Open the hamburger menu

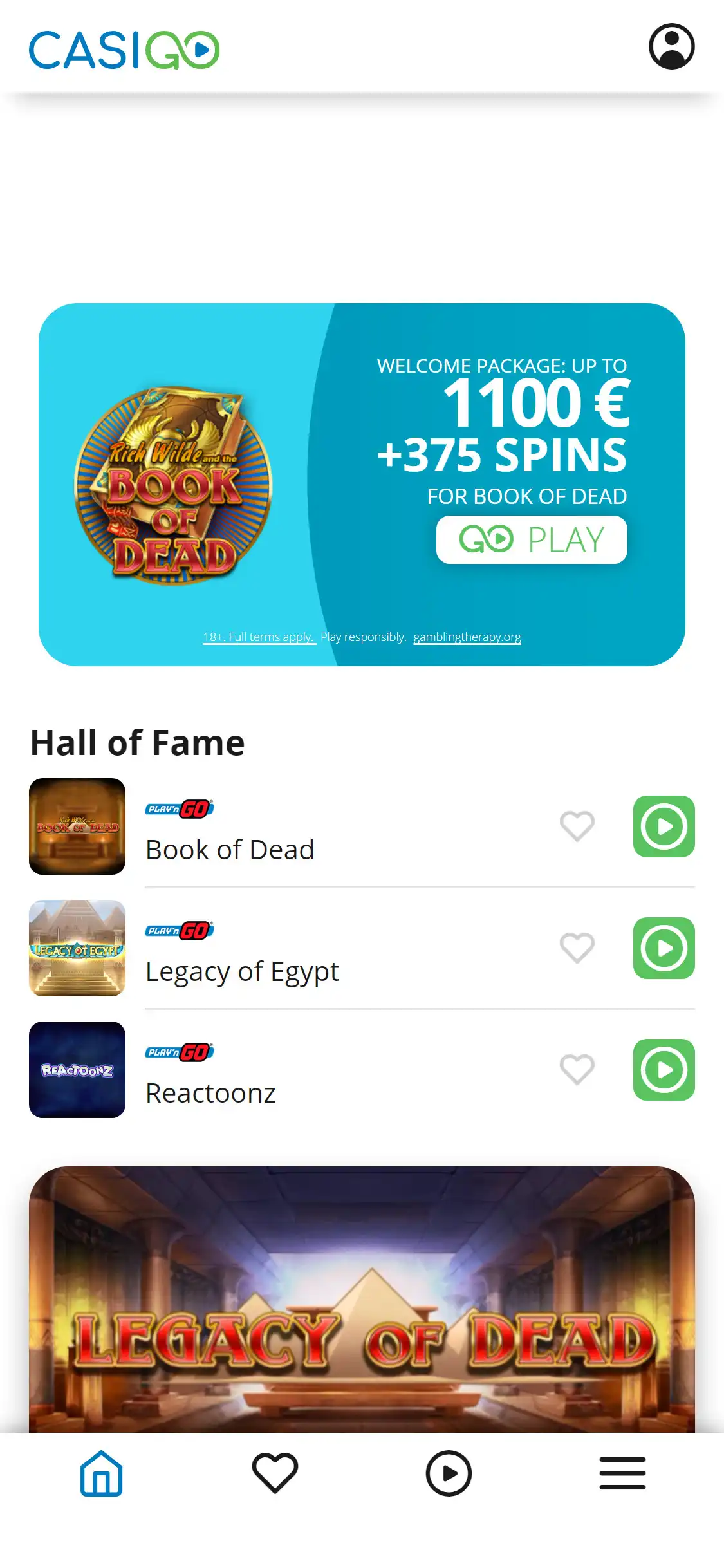(x=622, y=1473)
